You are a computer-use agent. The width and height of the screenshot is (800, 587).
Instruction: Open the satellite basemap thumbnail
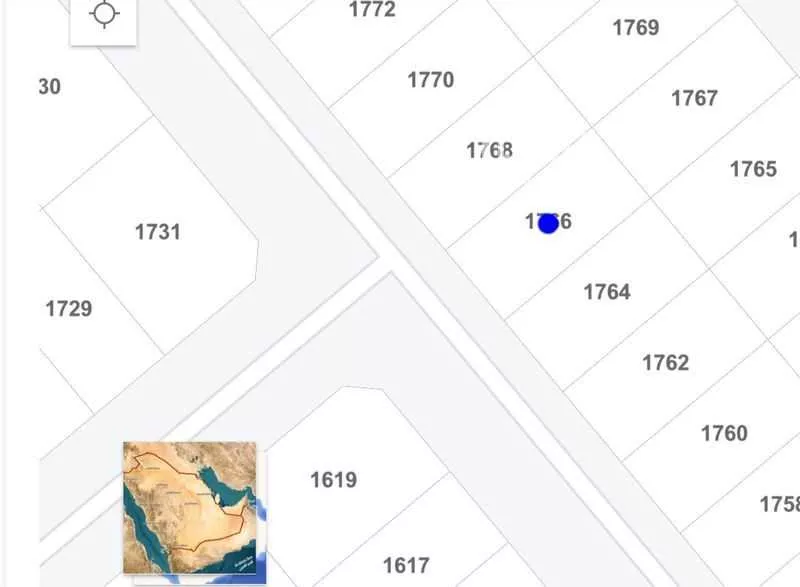[x=189, y=507]
